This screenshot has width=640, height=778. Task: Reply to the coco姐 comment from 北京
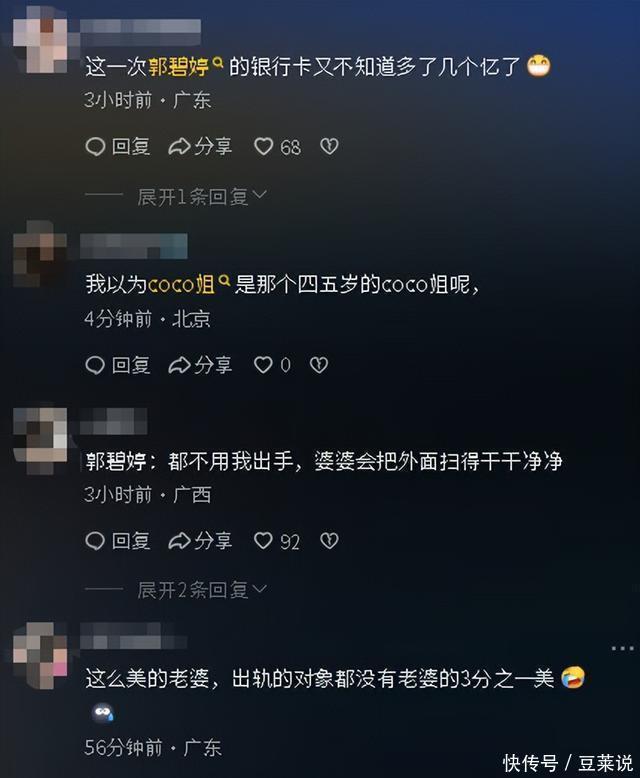click(118, 365)
